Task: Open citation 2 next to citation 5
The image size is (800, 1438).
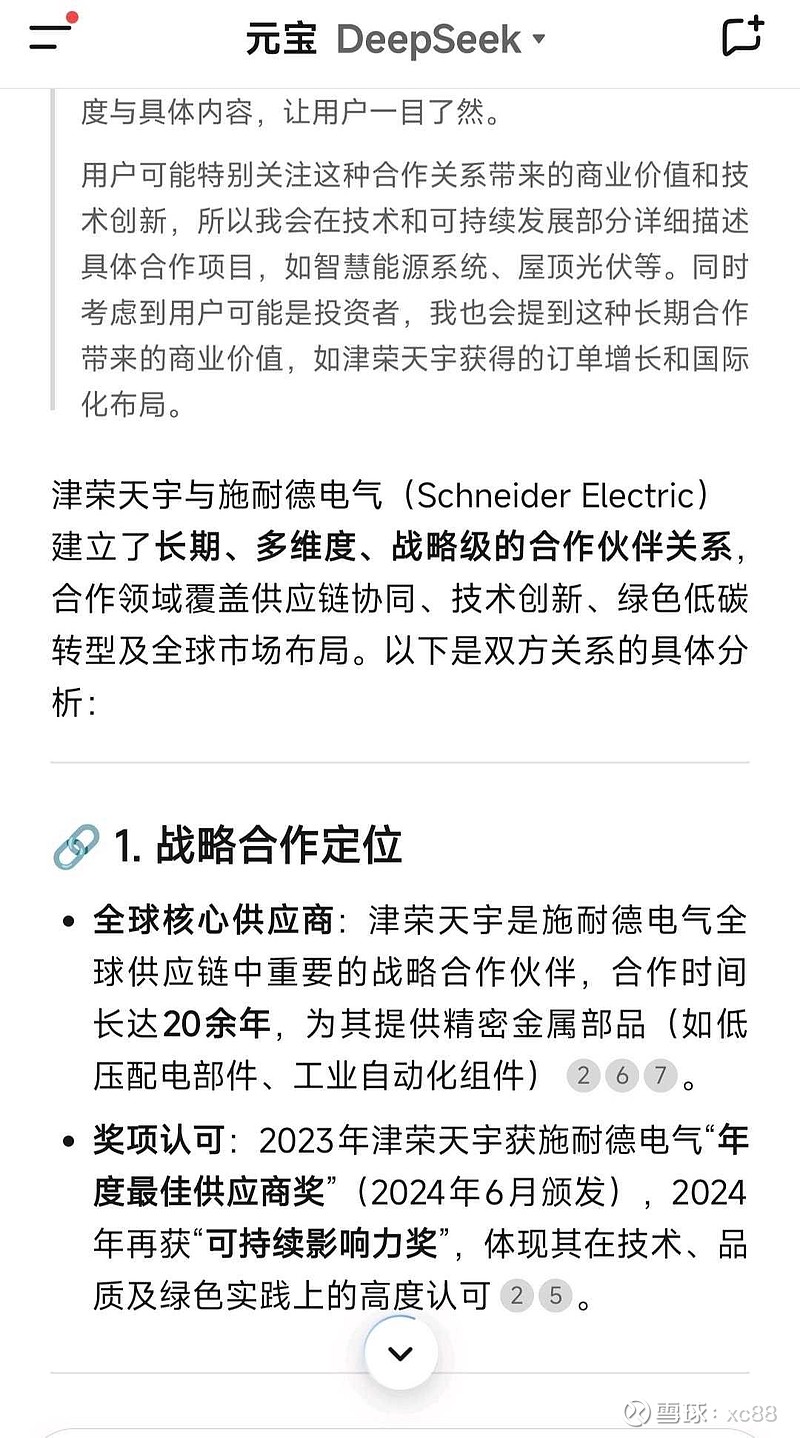Action: tap(517, 1296)
